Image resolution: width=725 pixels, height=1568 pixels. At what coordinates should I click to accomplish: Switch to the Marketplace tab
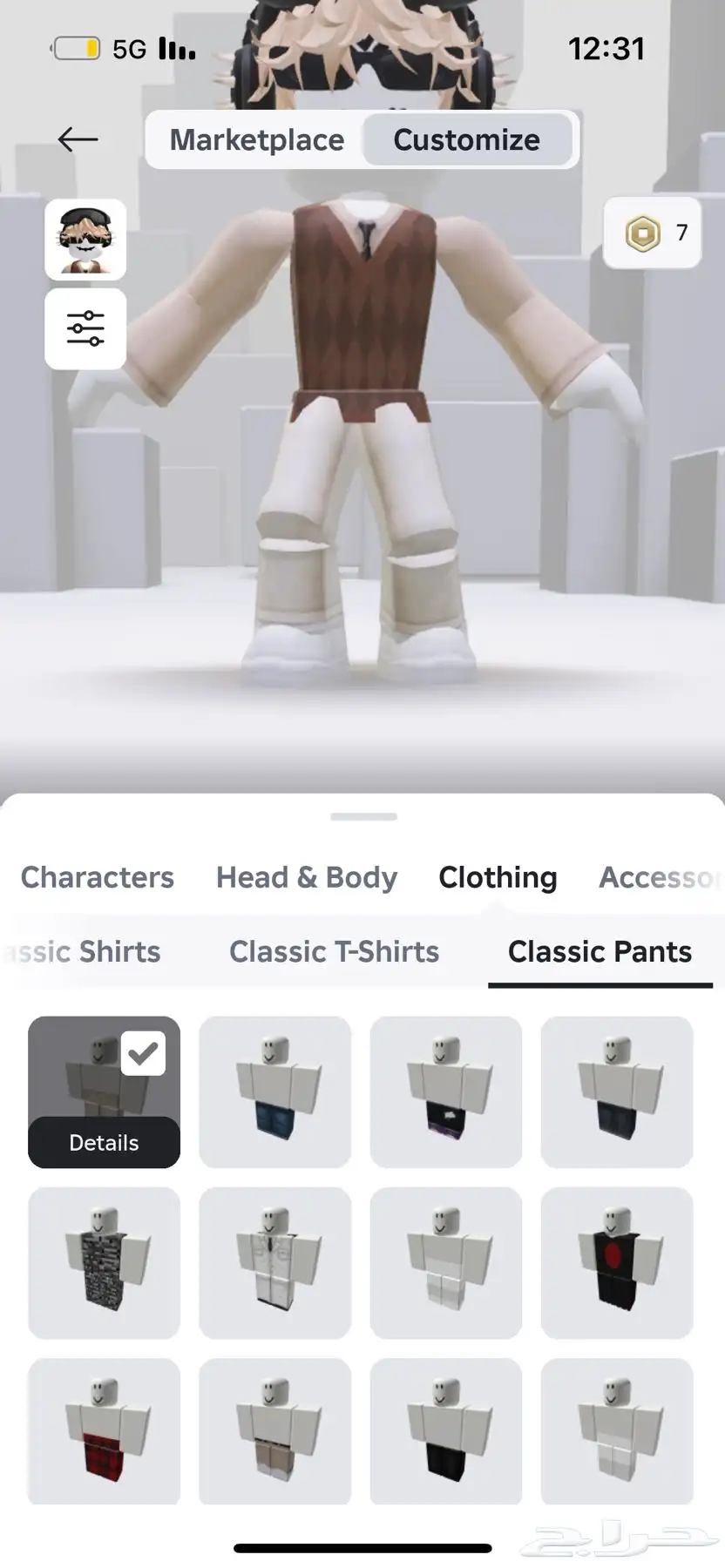click(x=256, y=139)
